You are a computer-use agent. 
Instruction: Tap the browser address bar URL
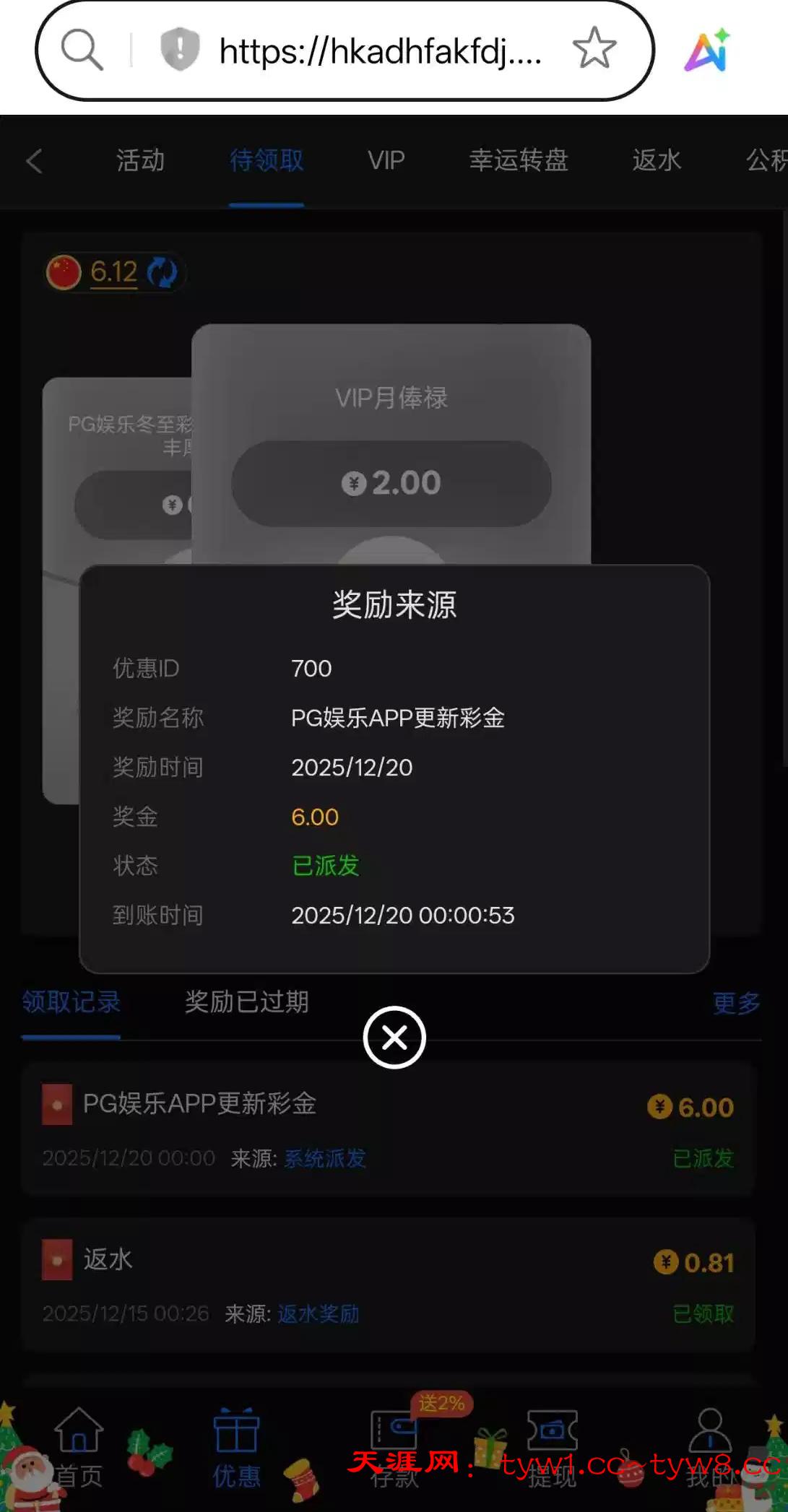click(380, 51)
